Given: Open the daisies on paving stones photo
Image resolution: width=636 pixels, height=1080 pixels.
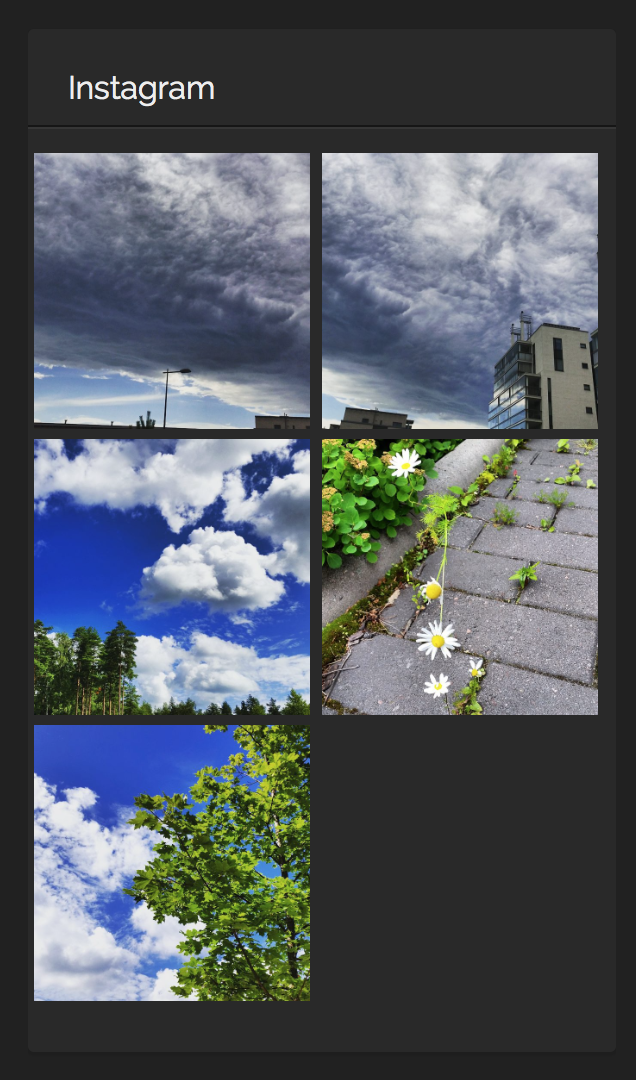Looking at the screenshot, I should 460,577.
